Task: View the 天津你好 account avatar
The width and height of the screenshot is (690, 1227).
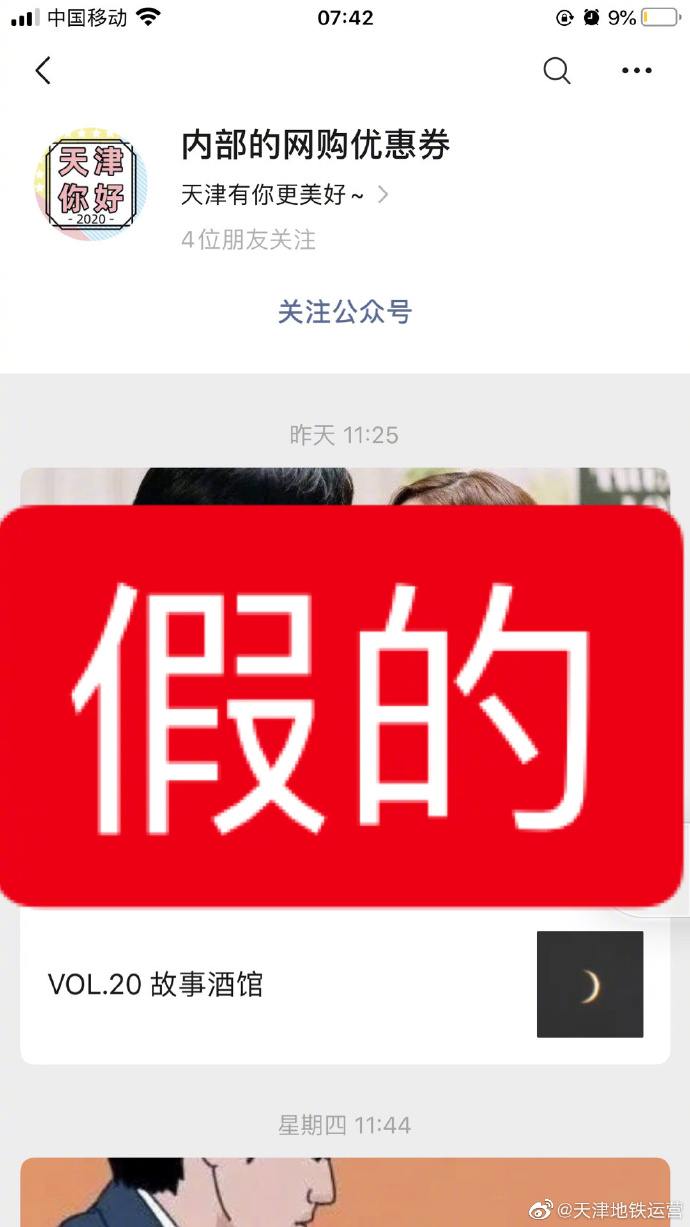Action: [90, 183]
